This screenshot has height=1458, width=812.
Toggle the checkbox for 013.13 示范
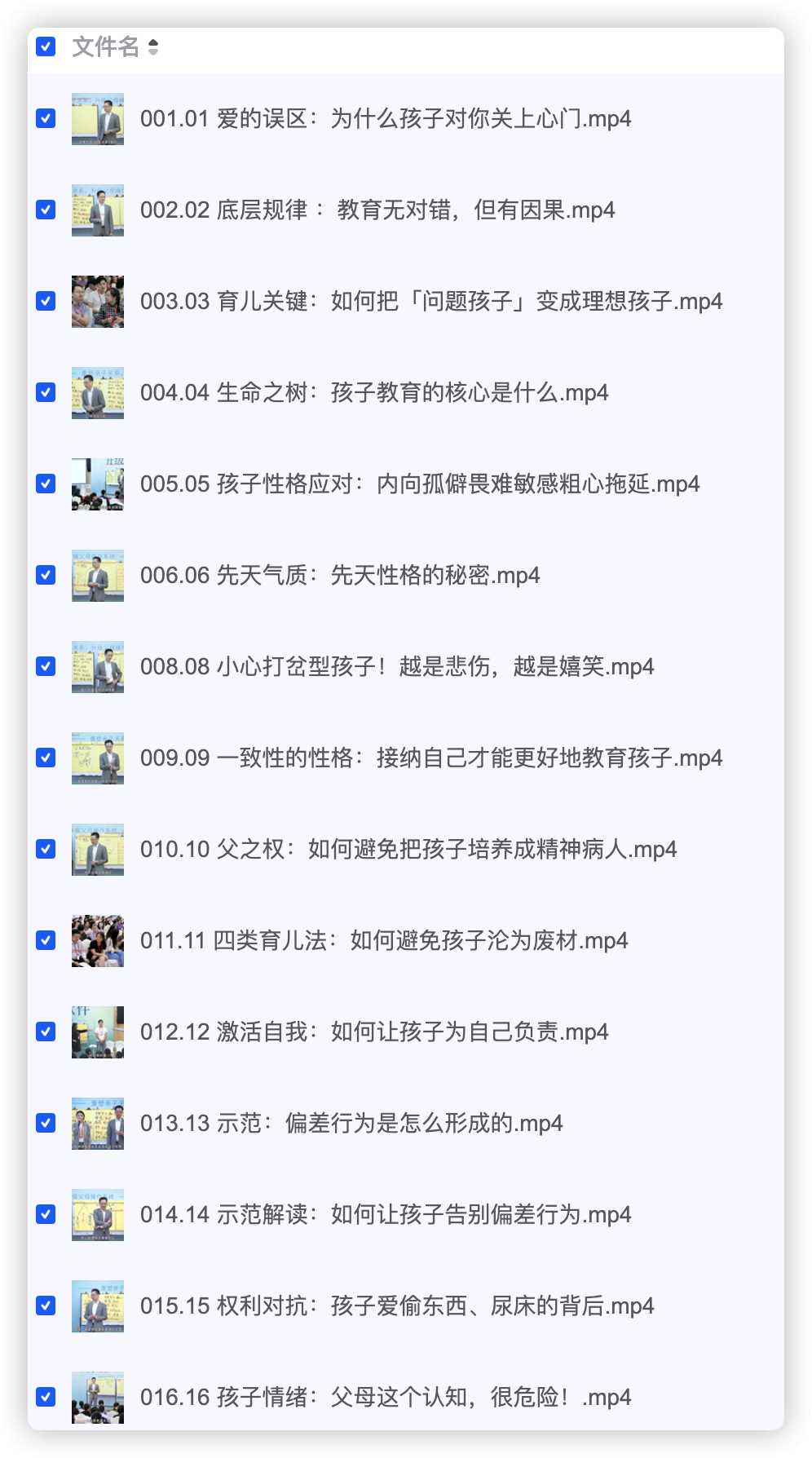46,1124
